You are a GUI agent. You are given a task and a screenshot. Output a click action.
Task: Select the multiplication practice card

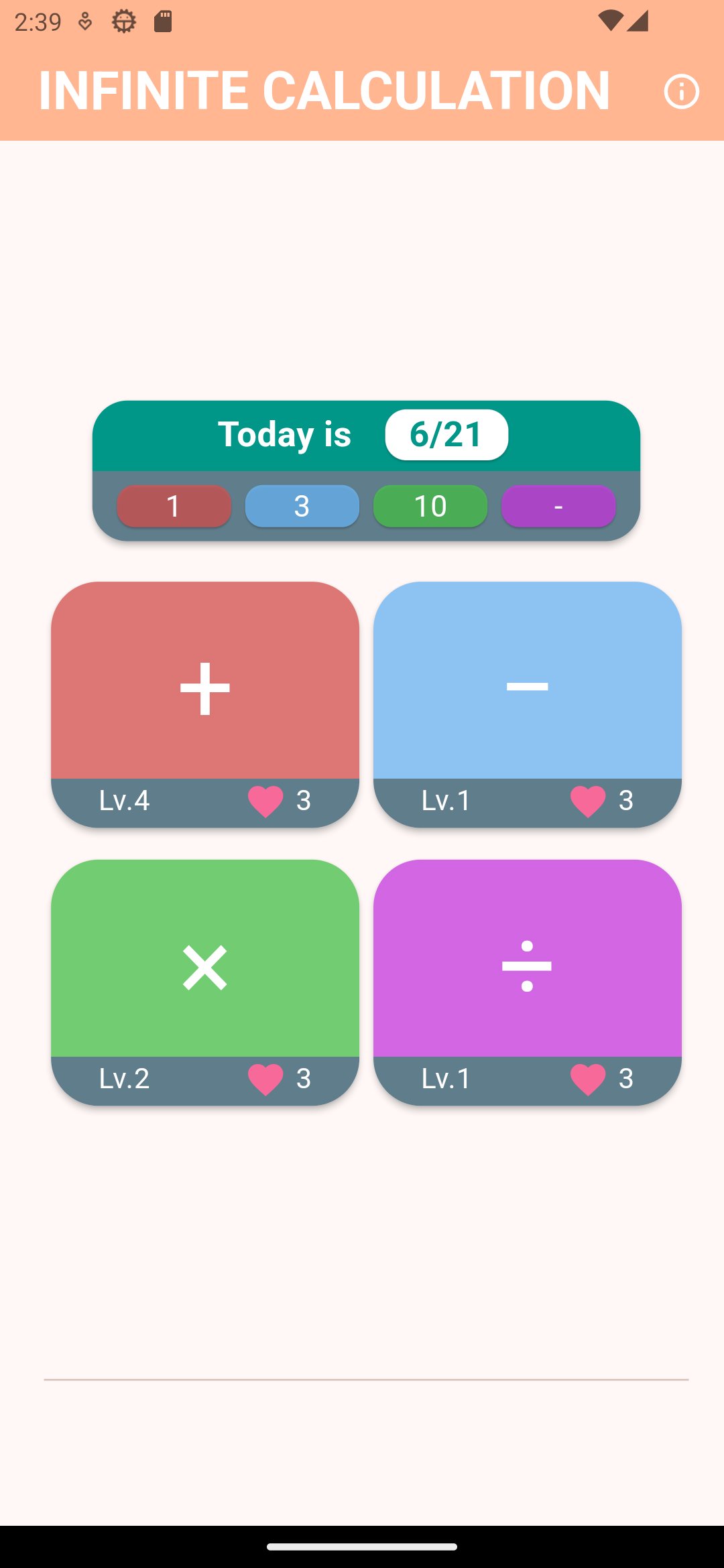(x=204, y=965)
